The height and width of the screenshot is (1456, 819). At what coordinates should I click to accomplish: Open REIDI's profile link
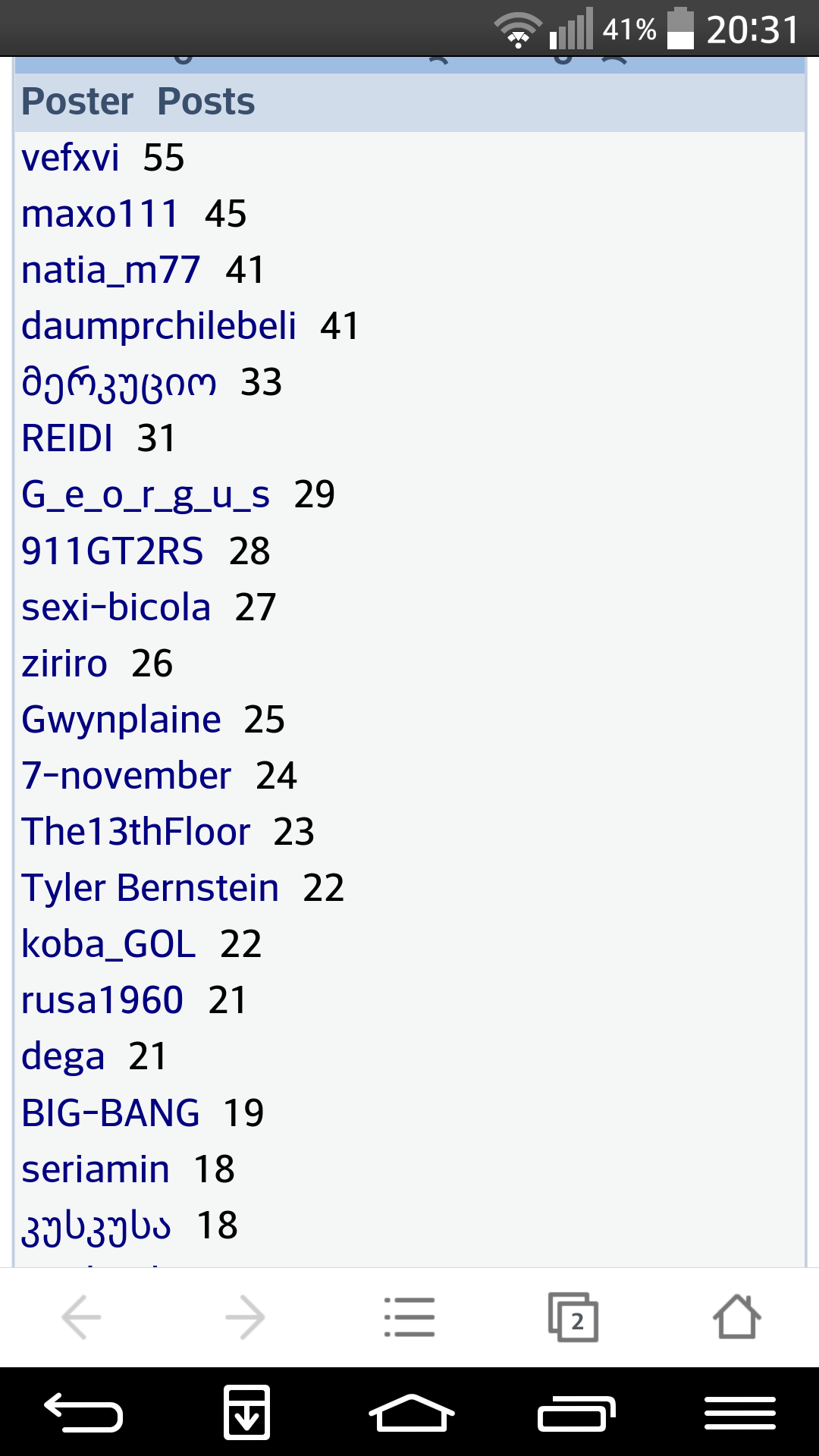pyautogui.click(x=67, y=439)
